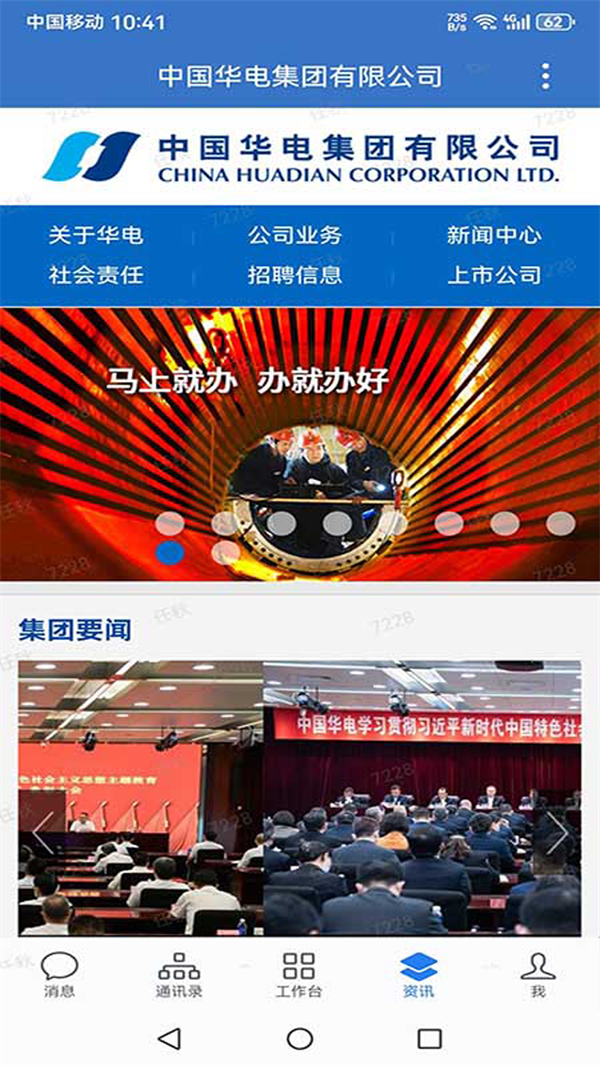The image size is (600, 1066).
Task: Switch to the 消息 tab
Action: (59, 975)
